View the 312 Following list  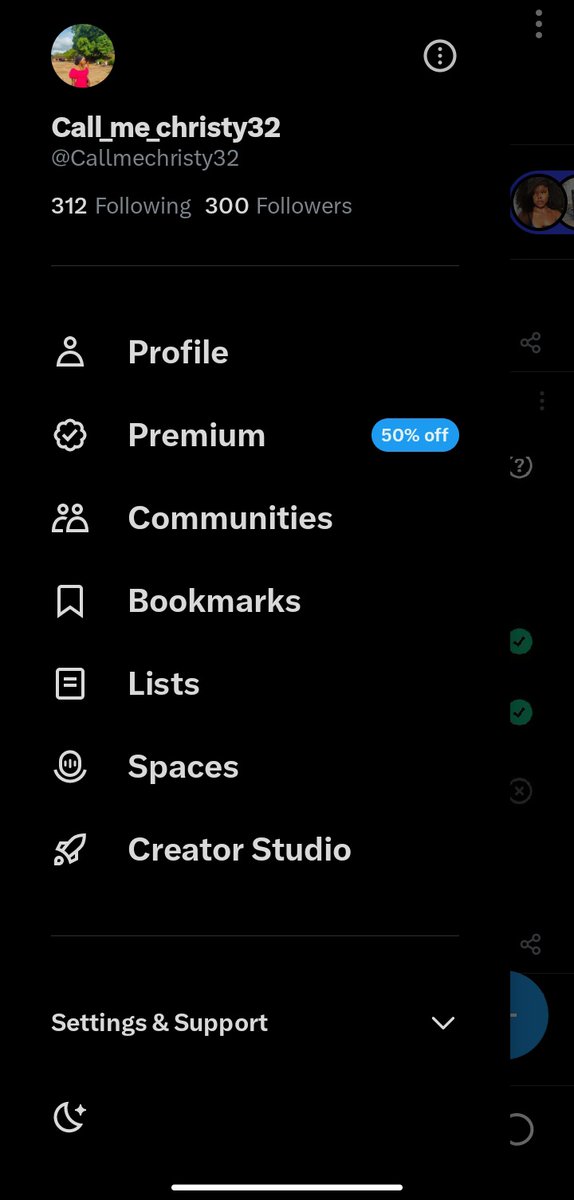[x=121, y=206]
